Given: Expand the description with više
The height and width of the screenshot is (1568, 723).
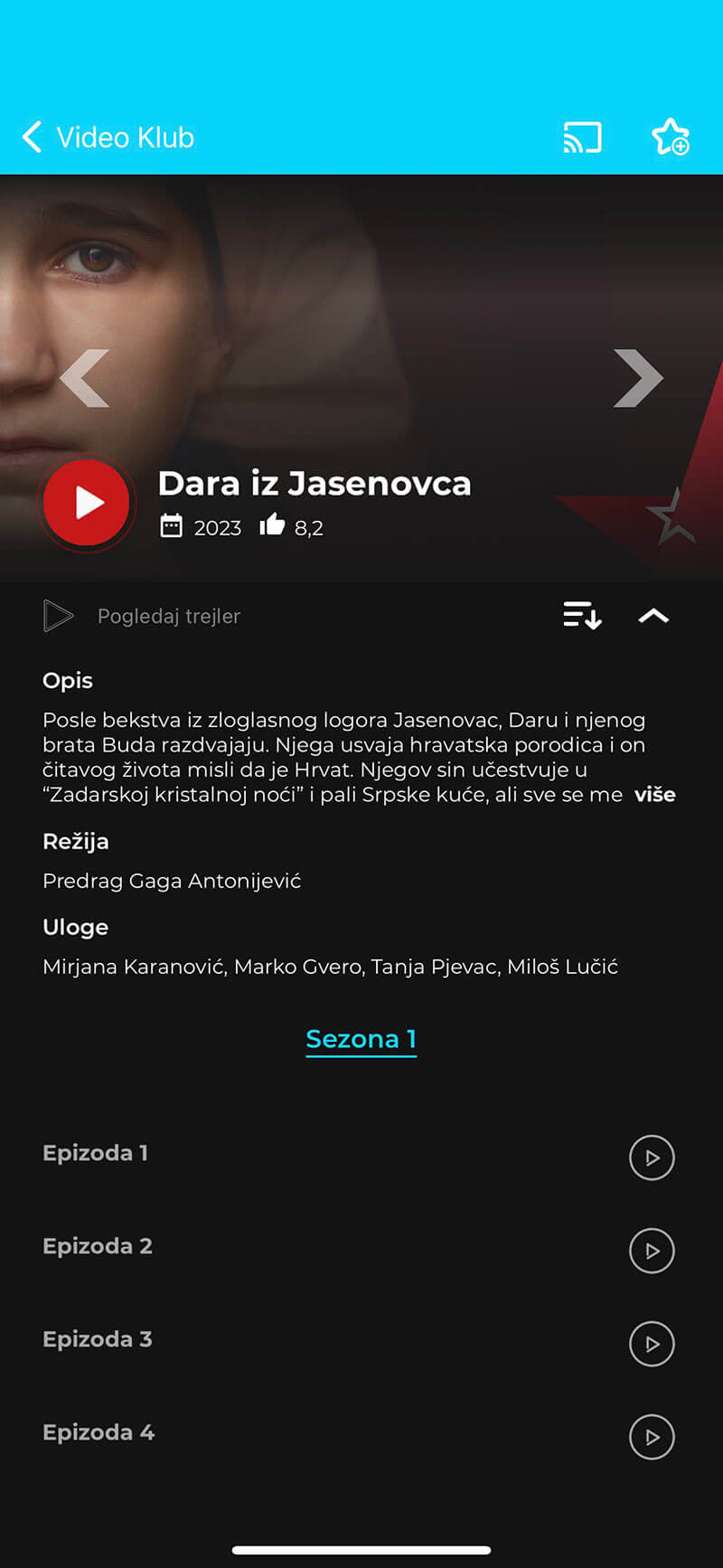Looking at the screenshot, I should pyautogui.click(x=654, y=795).
